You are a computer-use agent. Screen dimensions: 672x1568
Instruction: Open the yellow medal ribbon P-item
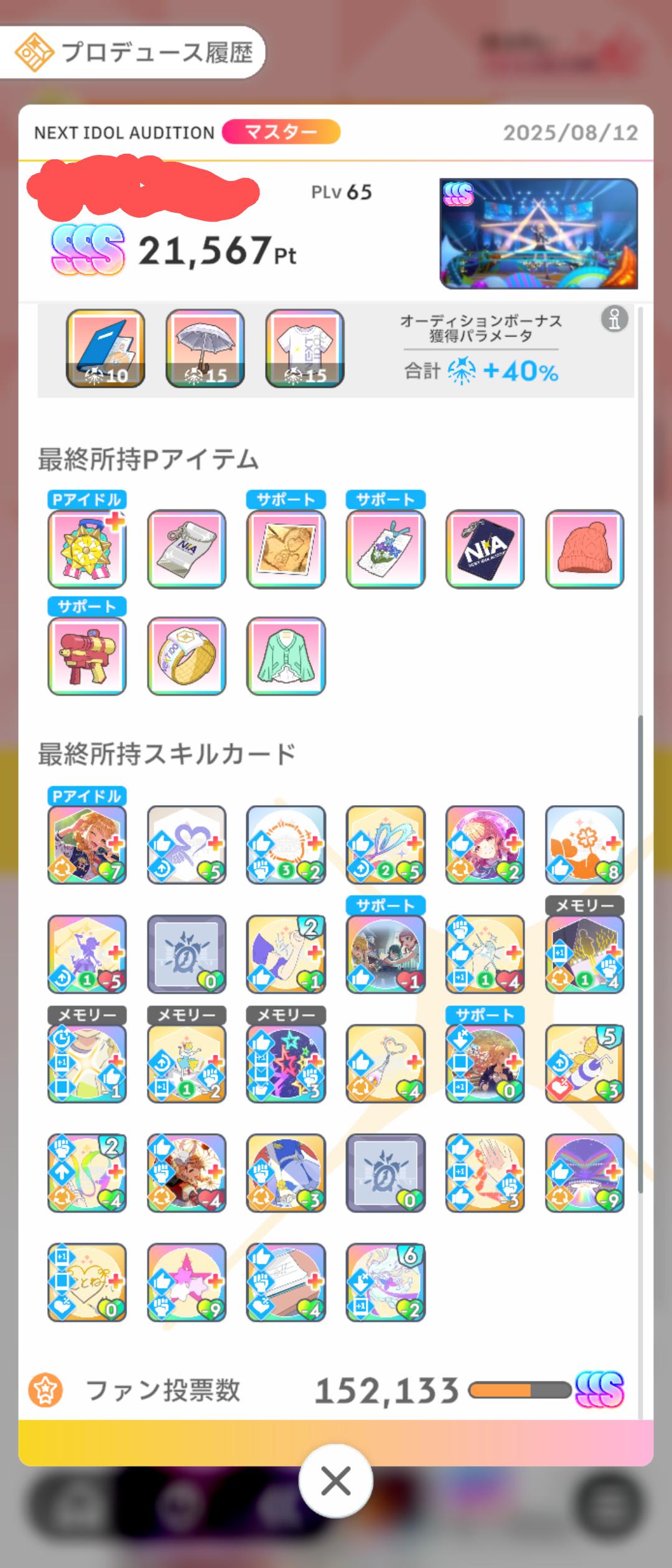pos(87,549)
